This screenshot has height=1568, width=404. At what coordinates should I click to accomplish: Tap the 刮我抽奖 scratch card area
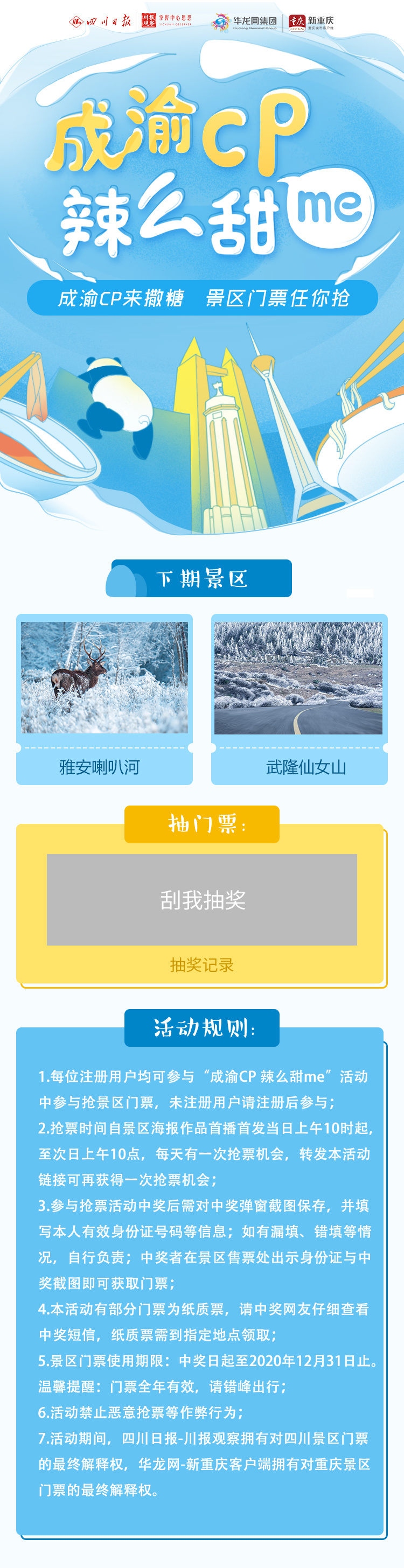click(x=201, y=899)
